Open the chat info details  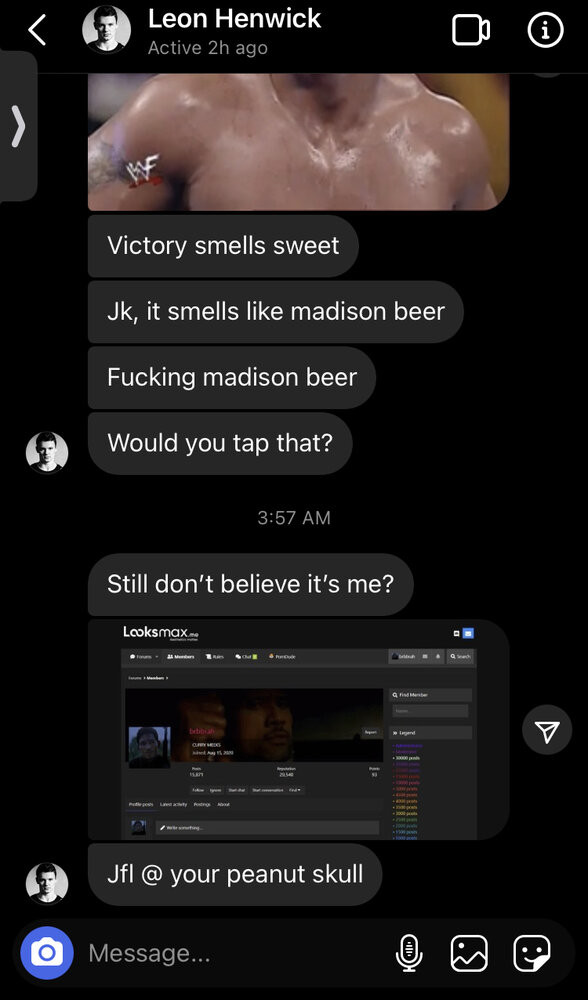click(x=545, y=30)
